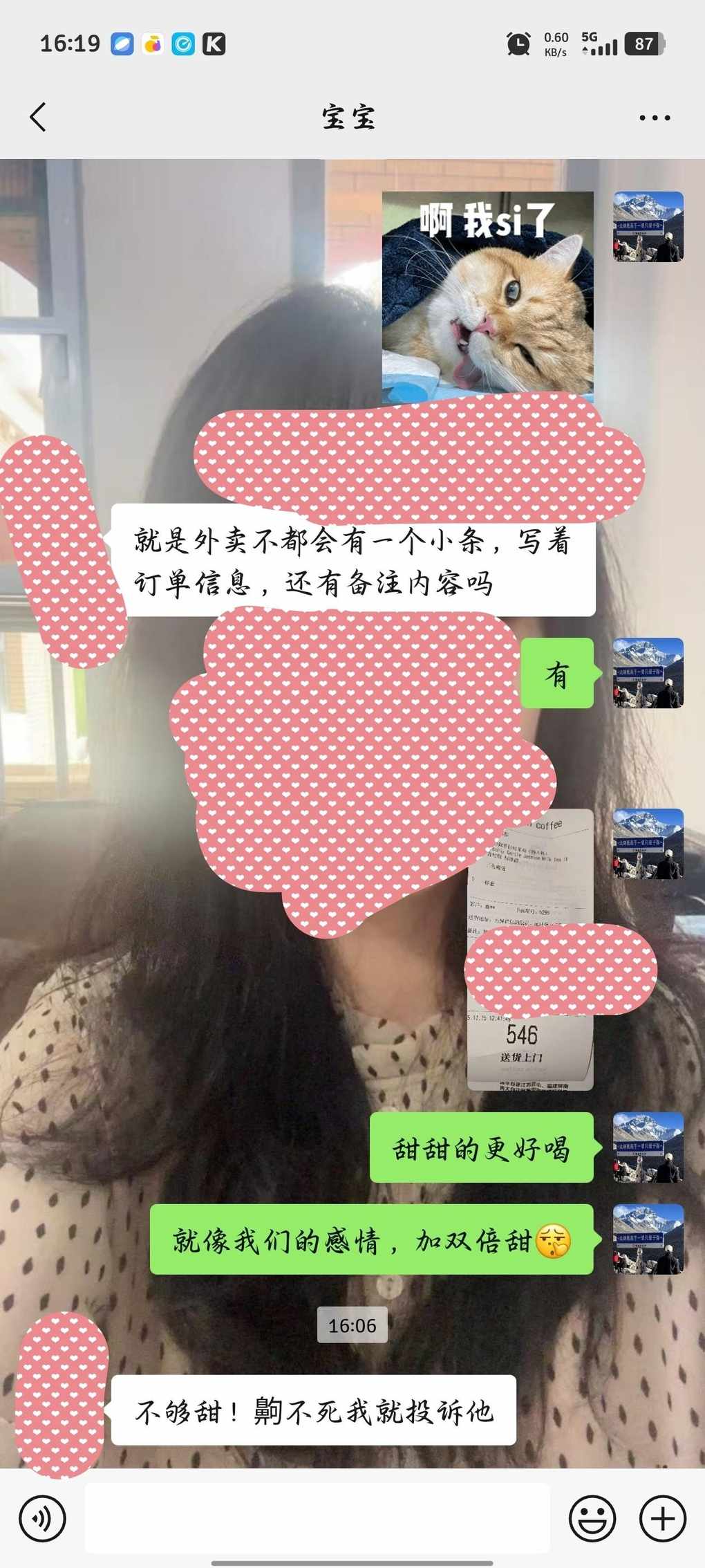Open the chat info three-dot menu
Image resolution: width=705 pixels, height=1568 pixels.
point(654,118)
